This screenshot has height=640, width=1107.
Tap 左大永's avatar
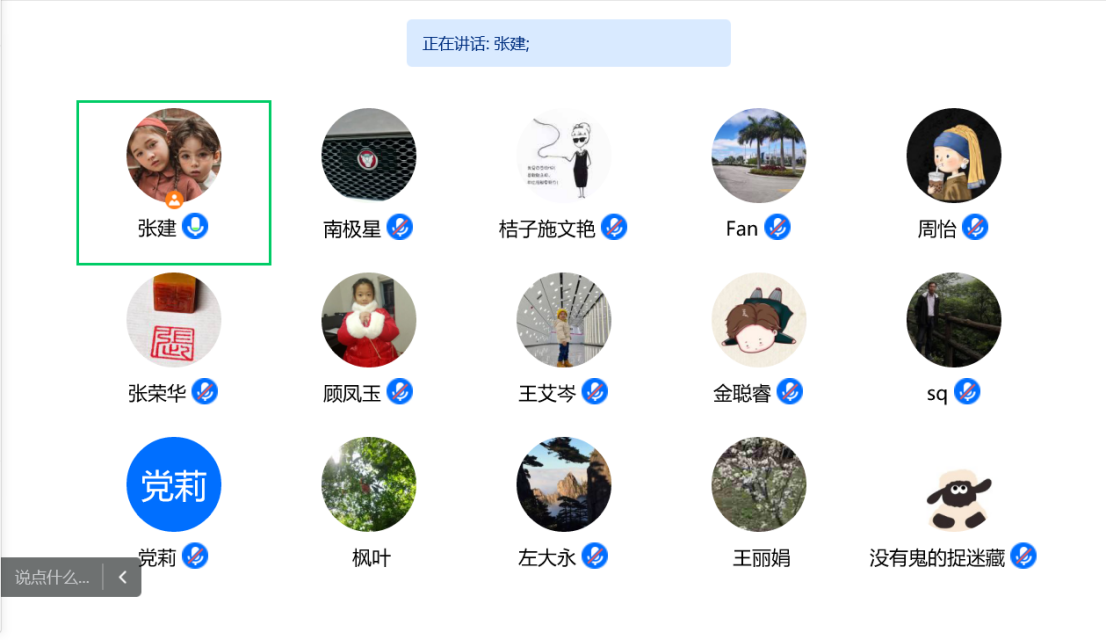(x=563, y=485)
